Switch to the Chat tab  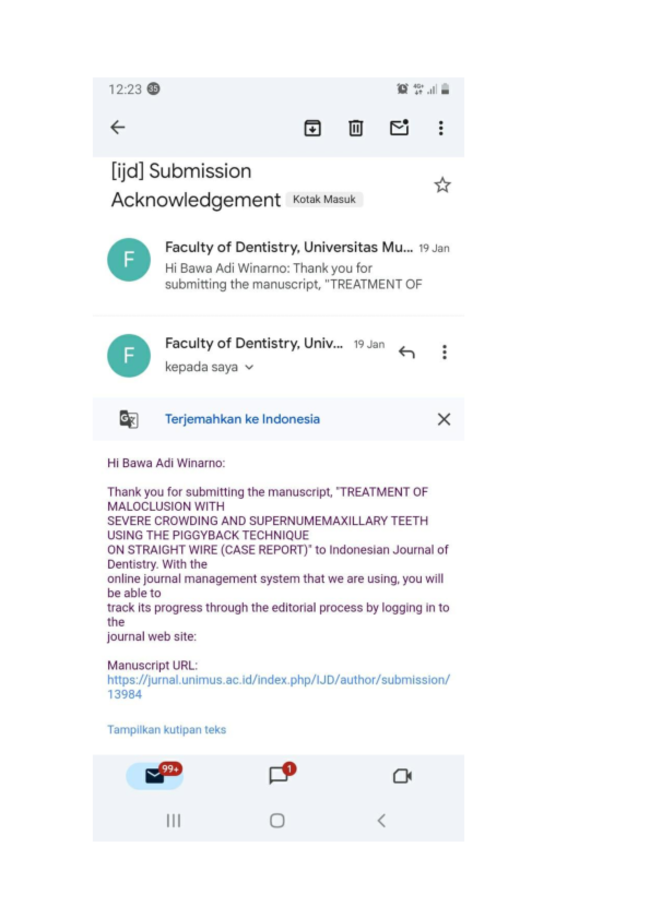click(x=279, y=776)
